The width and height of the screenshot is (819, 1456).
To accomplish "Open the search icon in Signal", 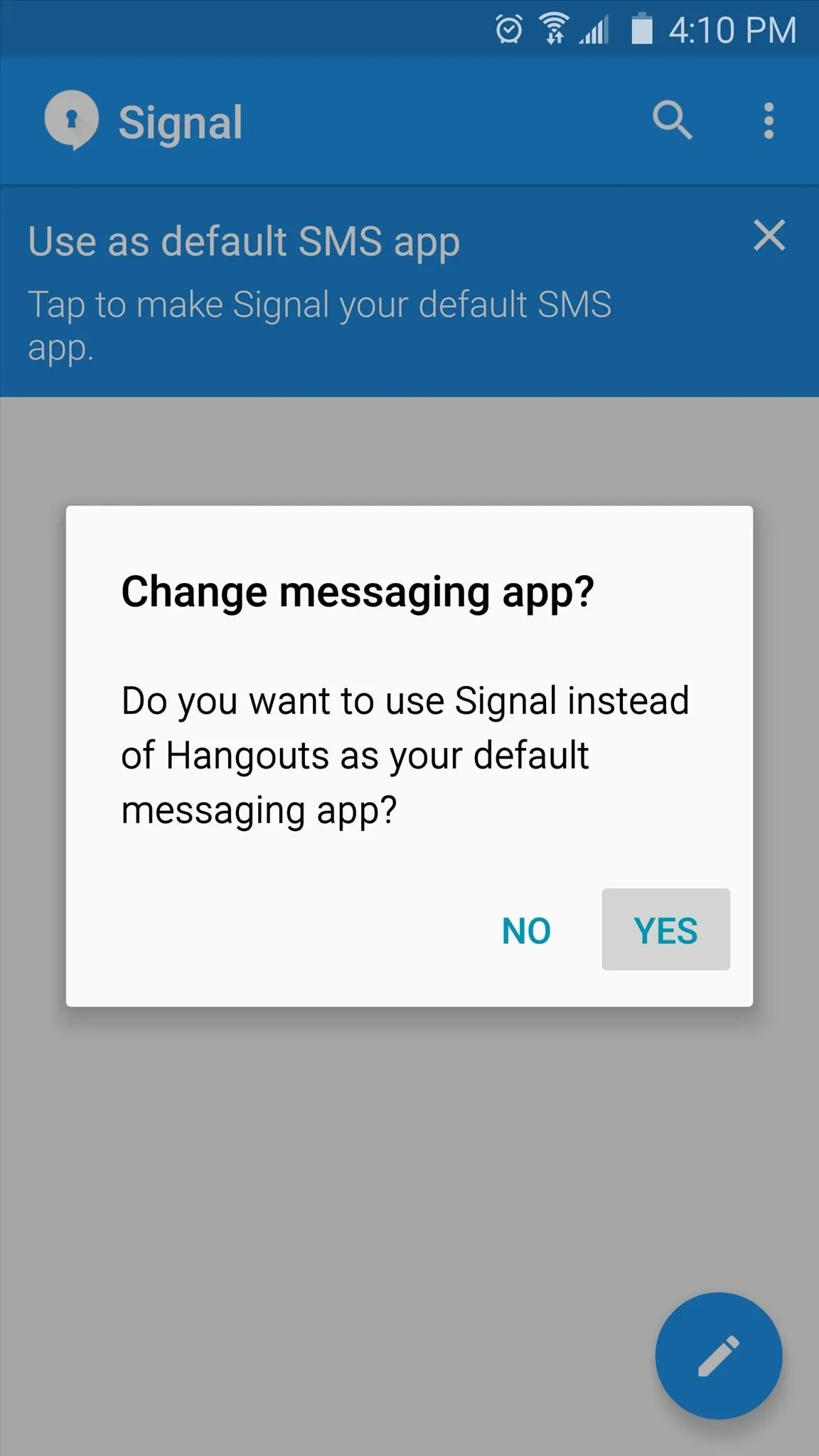I will (x=672, y=120).
